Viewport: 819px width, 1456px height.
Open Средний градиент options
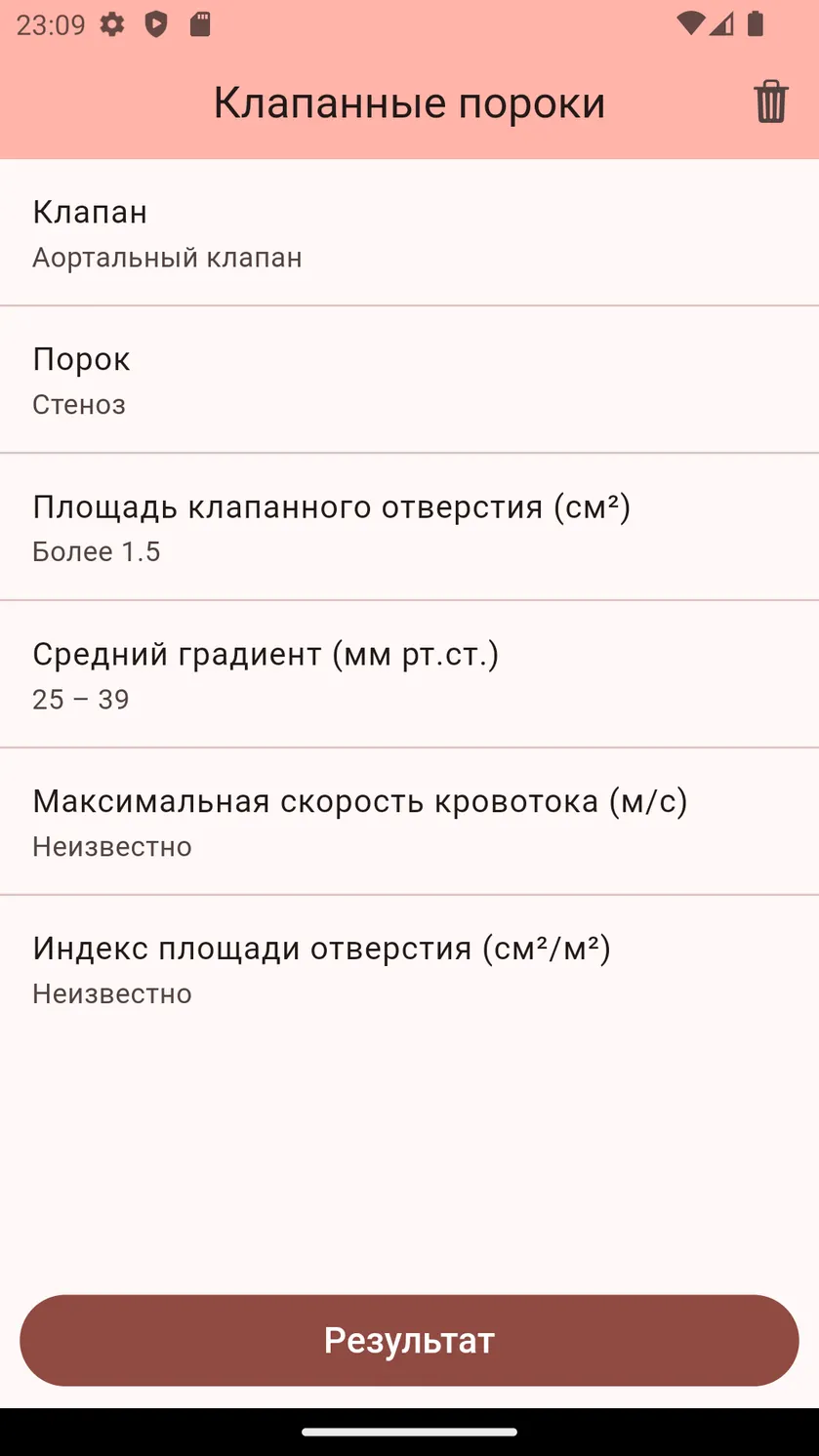click(x=409, y=674)
